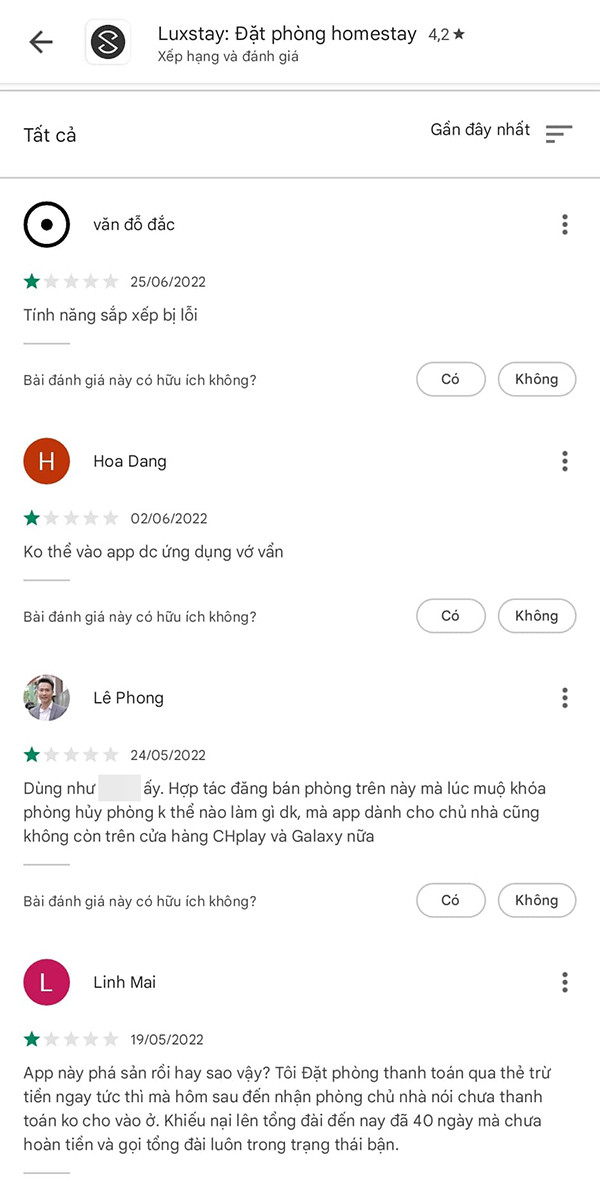This screenshot has height=1181, width=600.
Task: Open overflow menu on Linh Mai's review
Action: click(x=565, y=982)
